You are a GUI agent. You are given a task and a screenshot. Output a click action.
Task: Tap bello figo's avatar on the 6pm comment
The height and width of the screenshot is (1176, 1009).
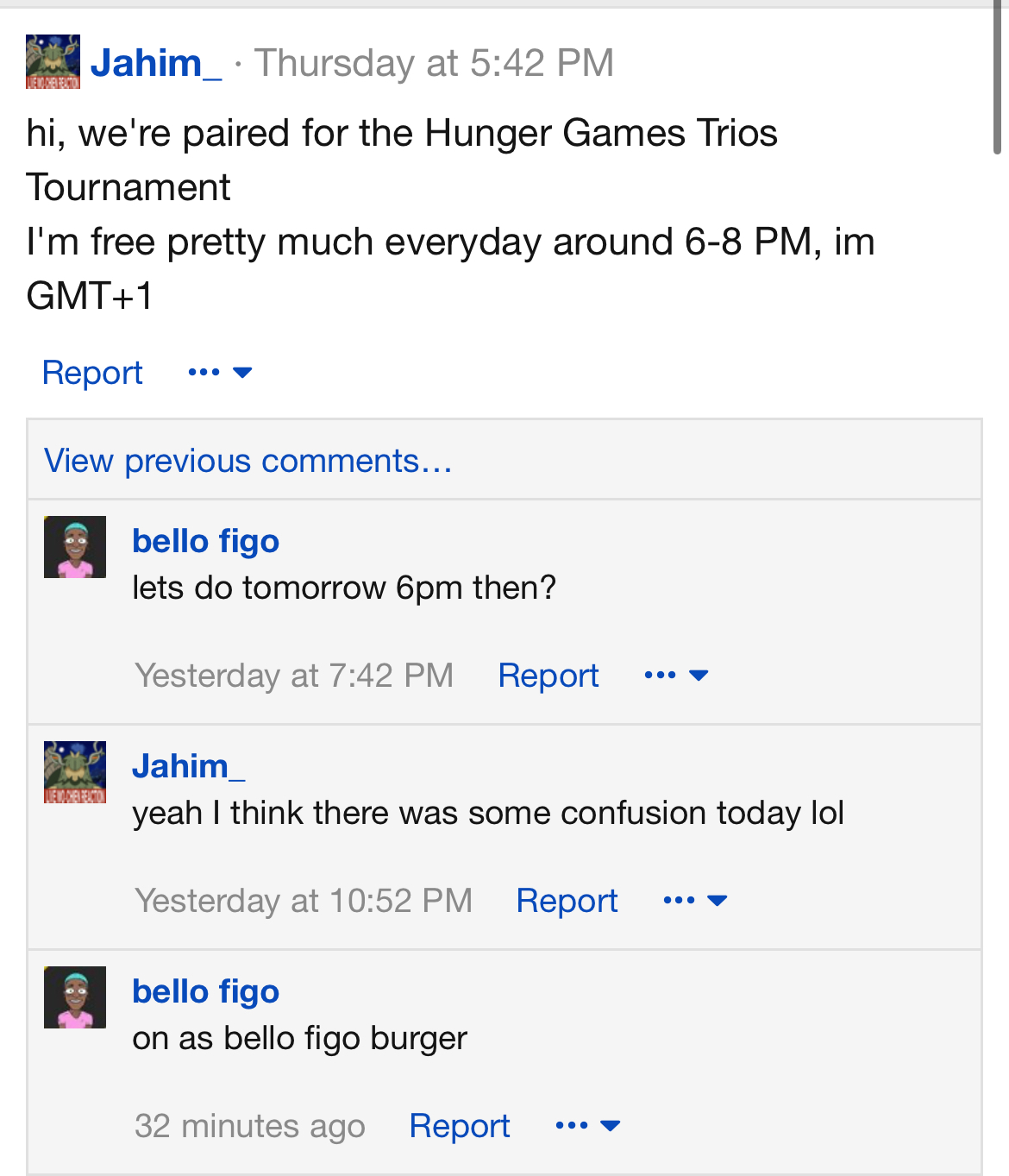tap(75, 547)
